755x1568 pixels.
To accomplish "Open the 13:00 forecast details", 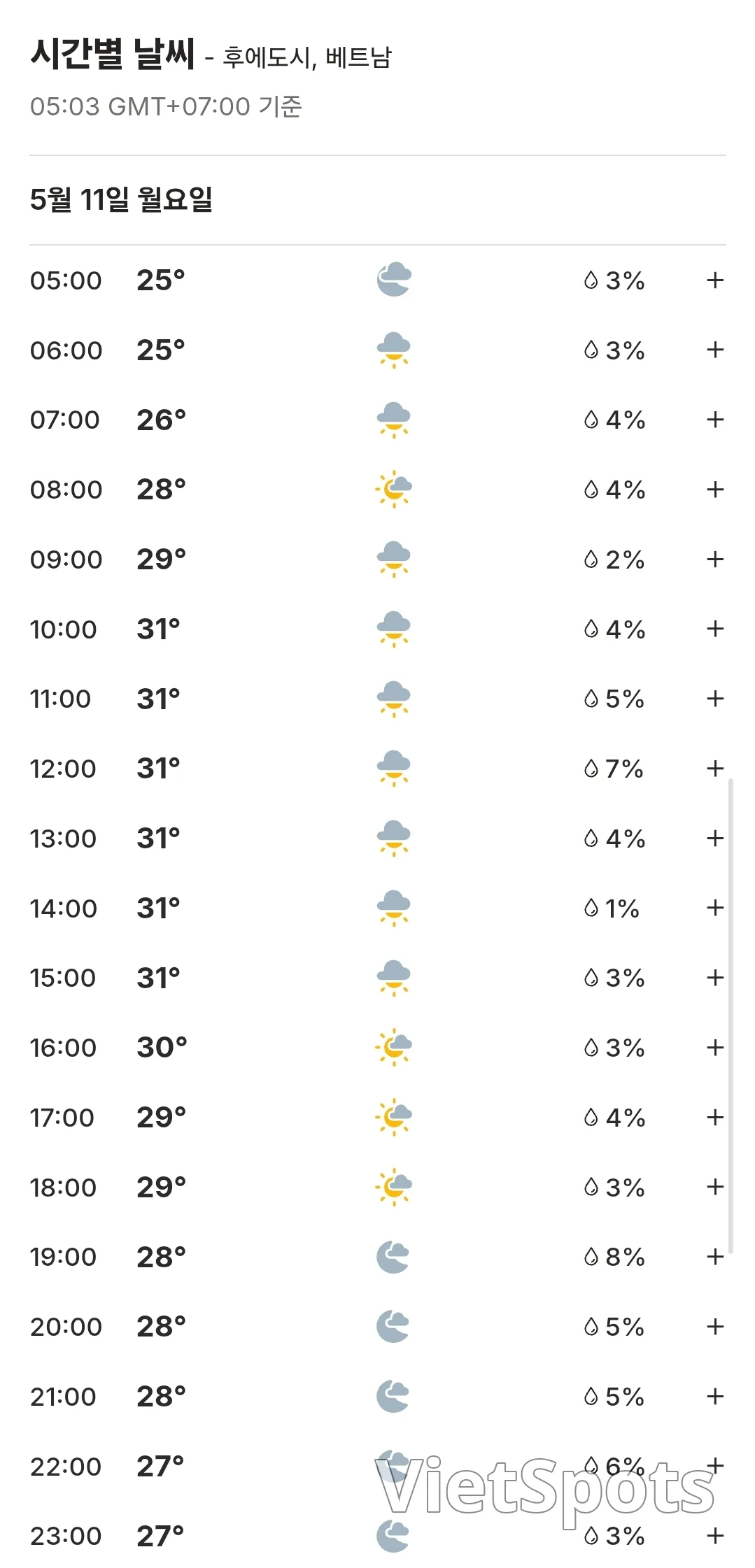I will pyautogui.click(x=714, y=838).
